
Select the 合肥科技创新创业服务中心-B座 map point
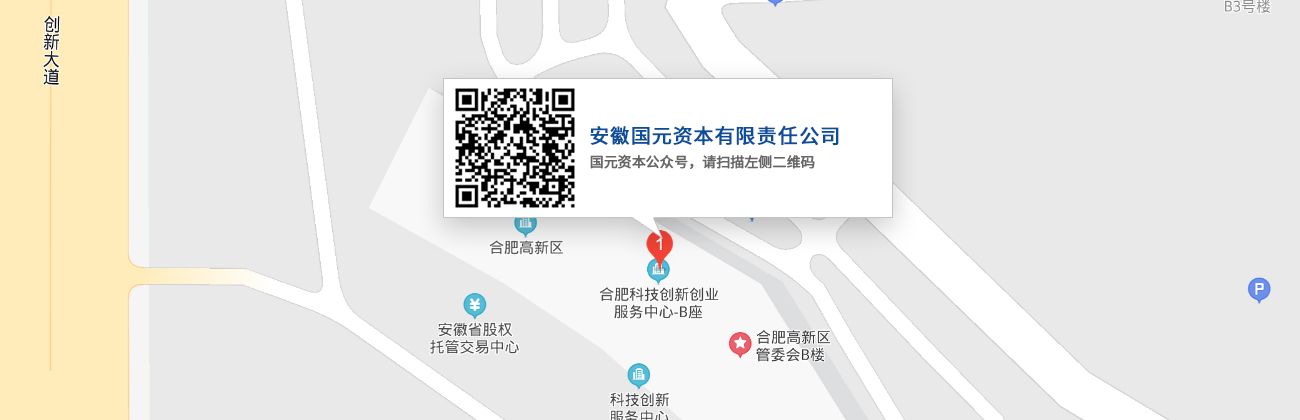point(658,272)
